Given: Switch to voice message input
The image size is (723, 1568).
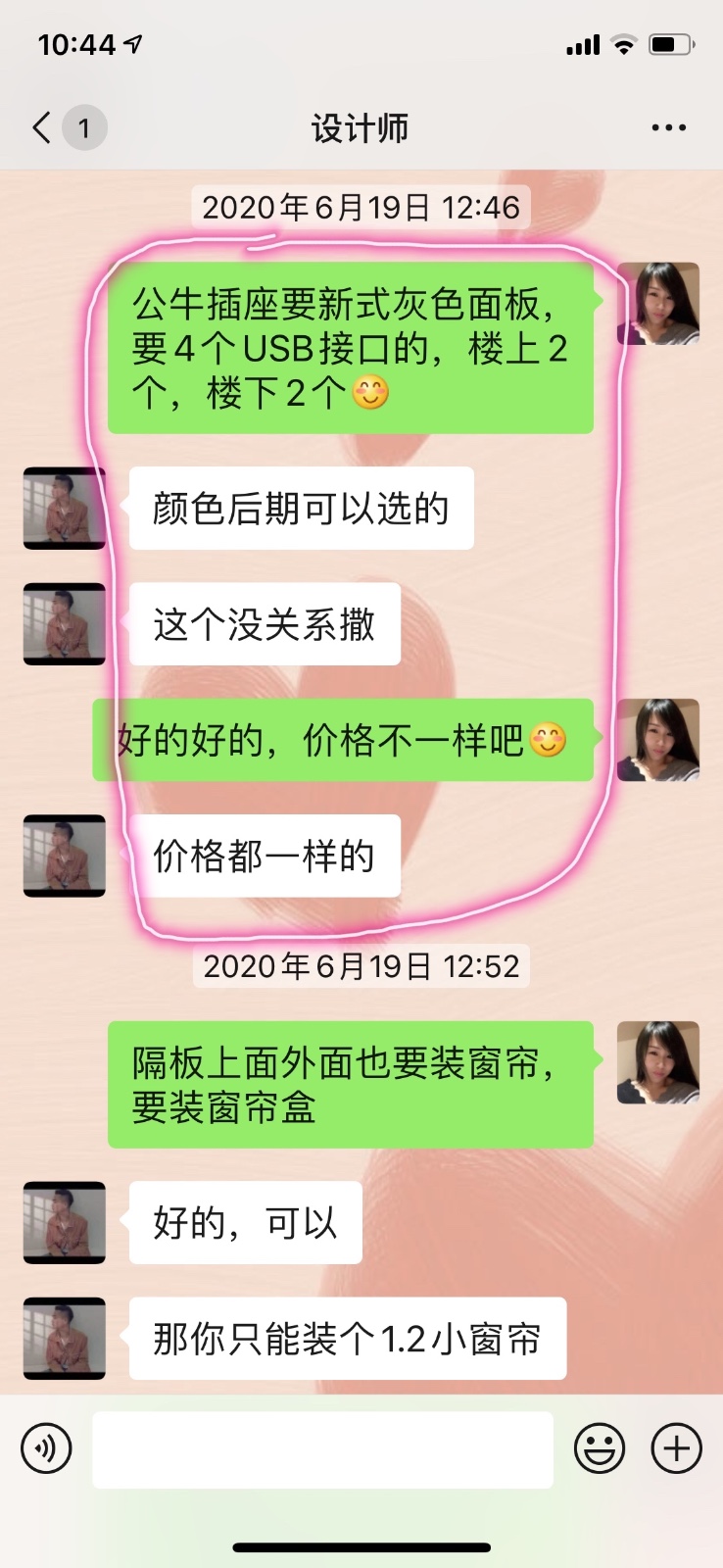Looking at the screenshot, I should click(x=46, y=1448).
